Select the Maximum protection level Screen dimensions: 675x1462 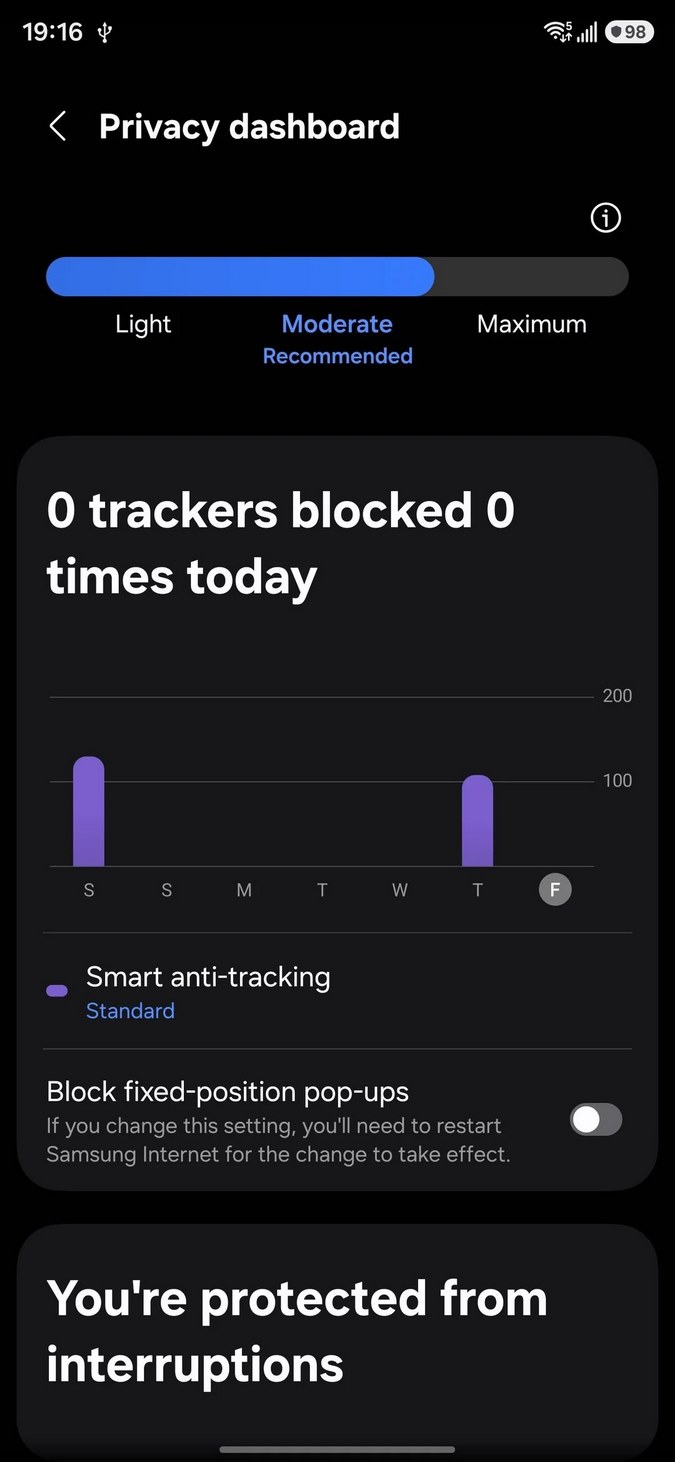tap(531, 324)
